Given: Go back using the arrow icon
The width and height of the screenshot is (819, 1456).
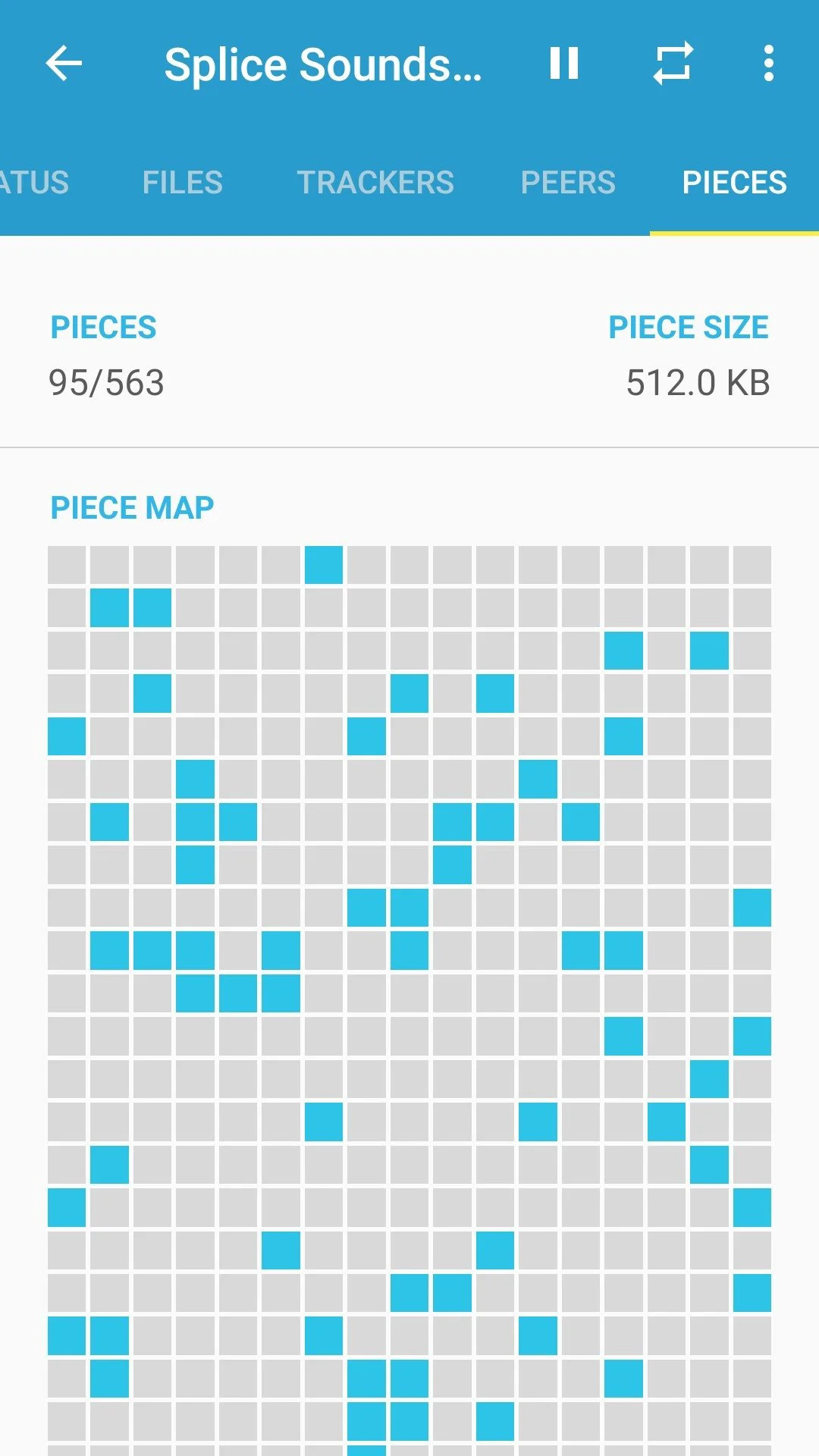Looking at the screenshot, I should point(64,63).
